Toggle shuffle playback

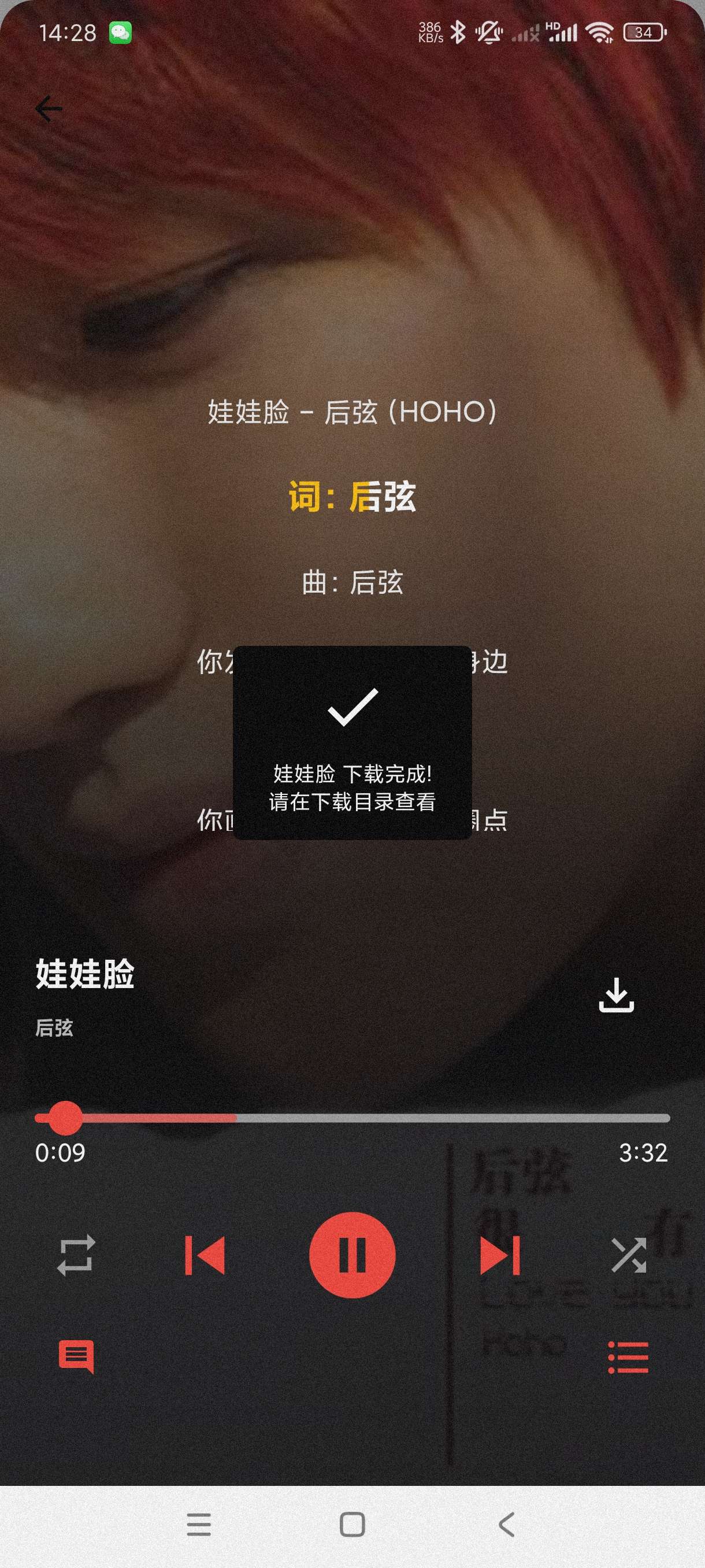point(628,1255)
